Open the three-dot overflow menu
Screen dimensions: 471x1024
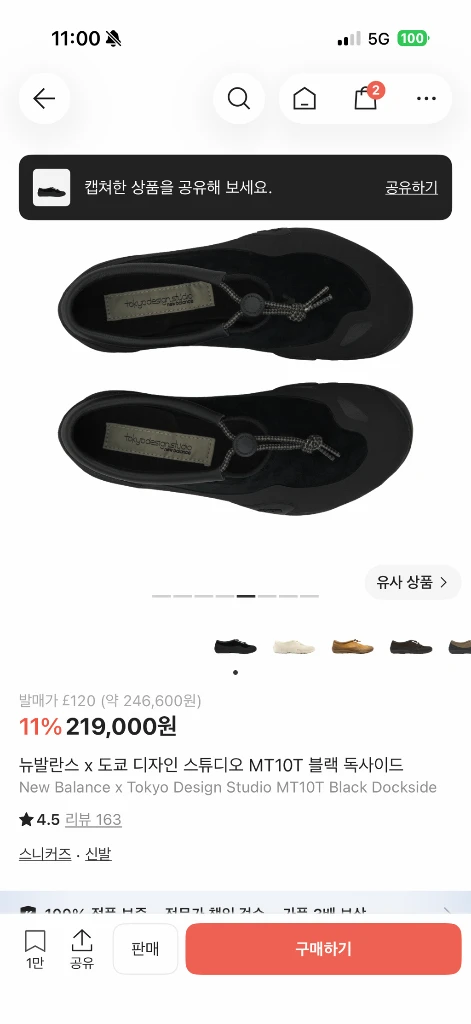(x=426, y=99)
